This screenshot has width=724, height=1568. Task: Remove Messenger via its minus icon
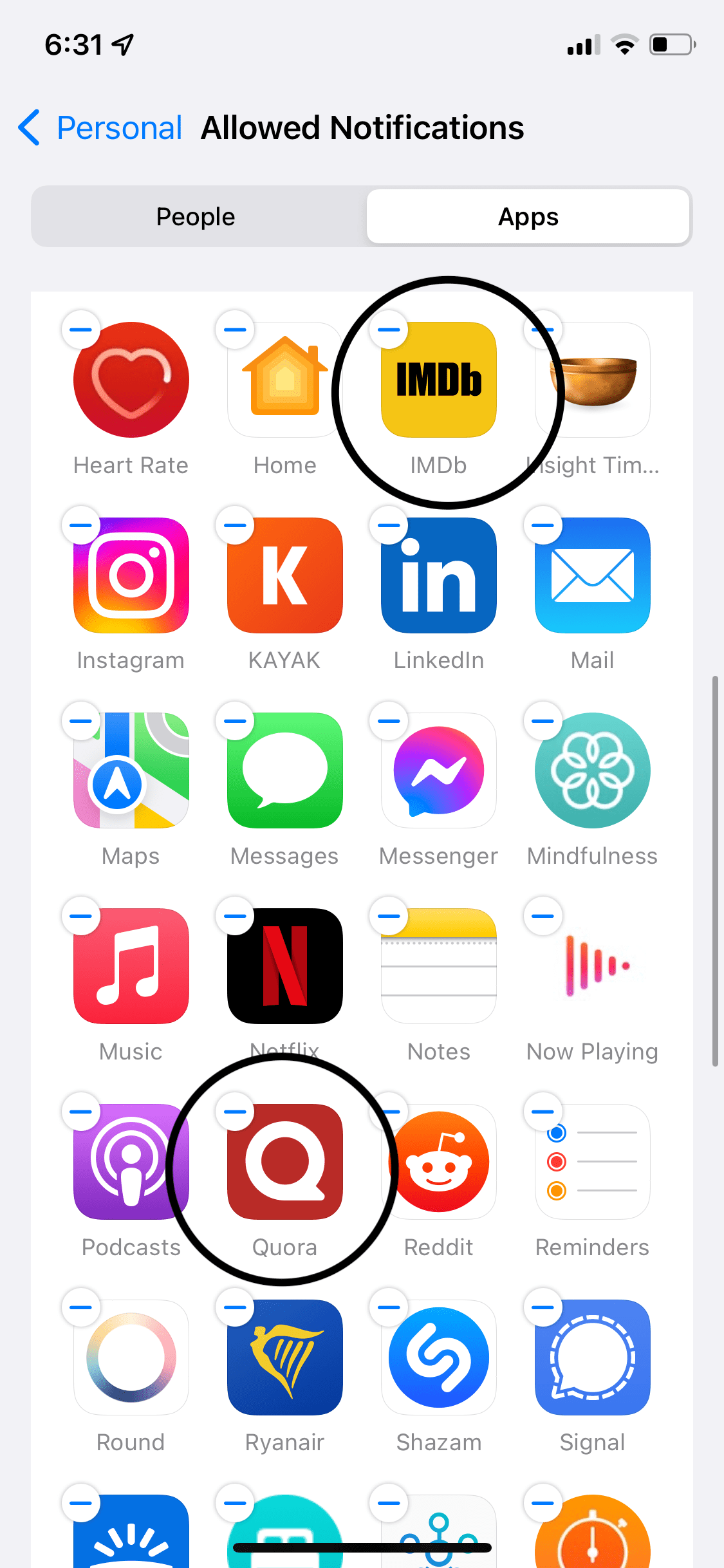[x=389, y=721]
